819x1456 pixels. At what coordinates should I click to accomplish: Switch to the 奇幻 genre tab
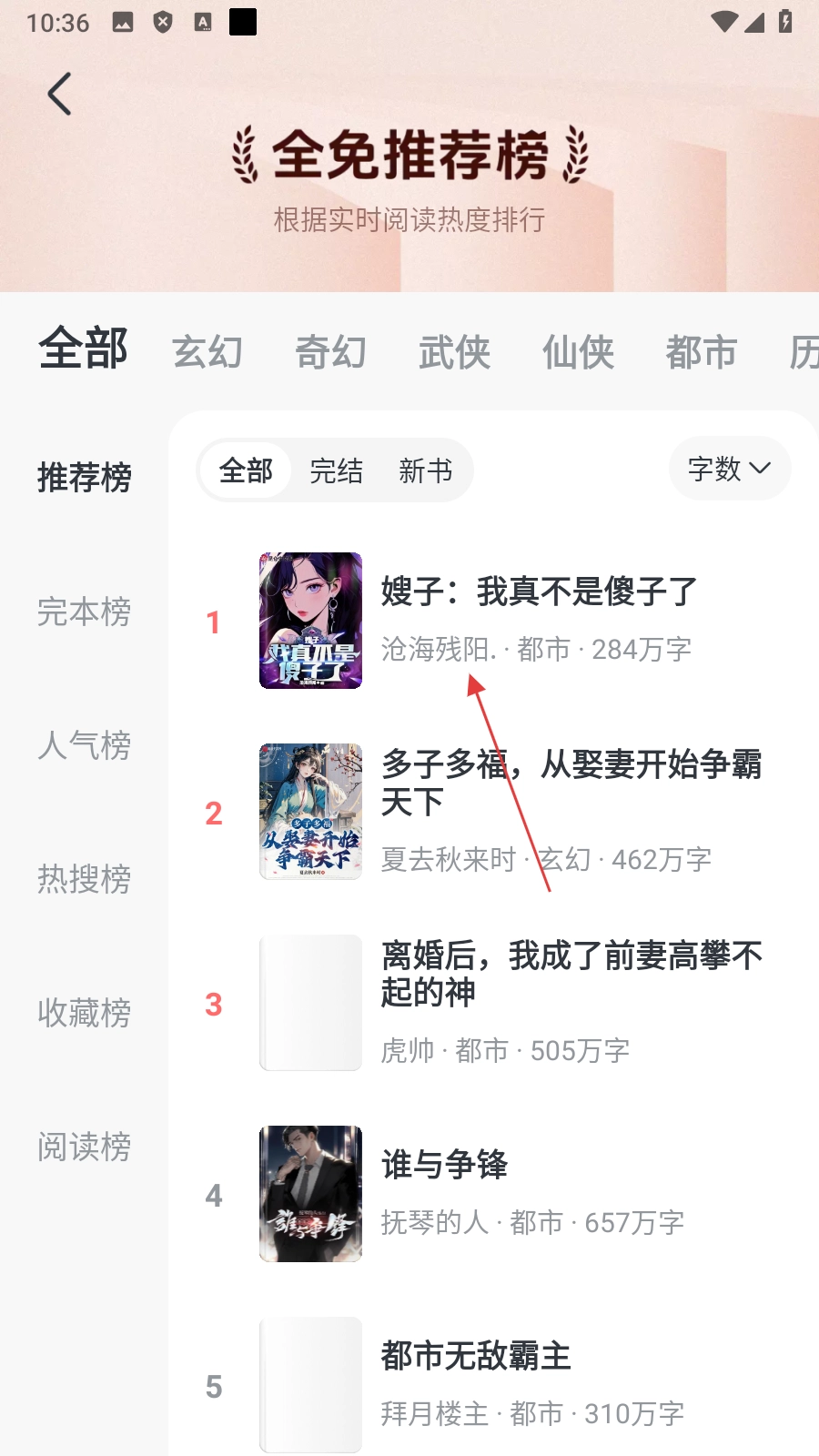click(x=331, y=351)
